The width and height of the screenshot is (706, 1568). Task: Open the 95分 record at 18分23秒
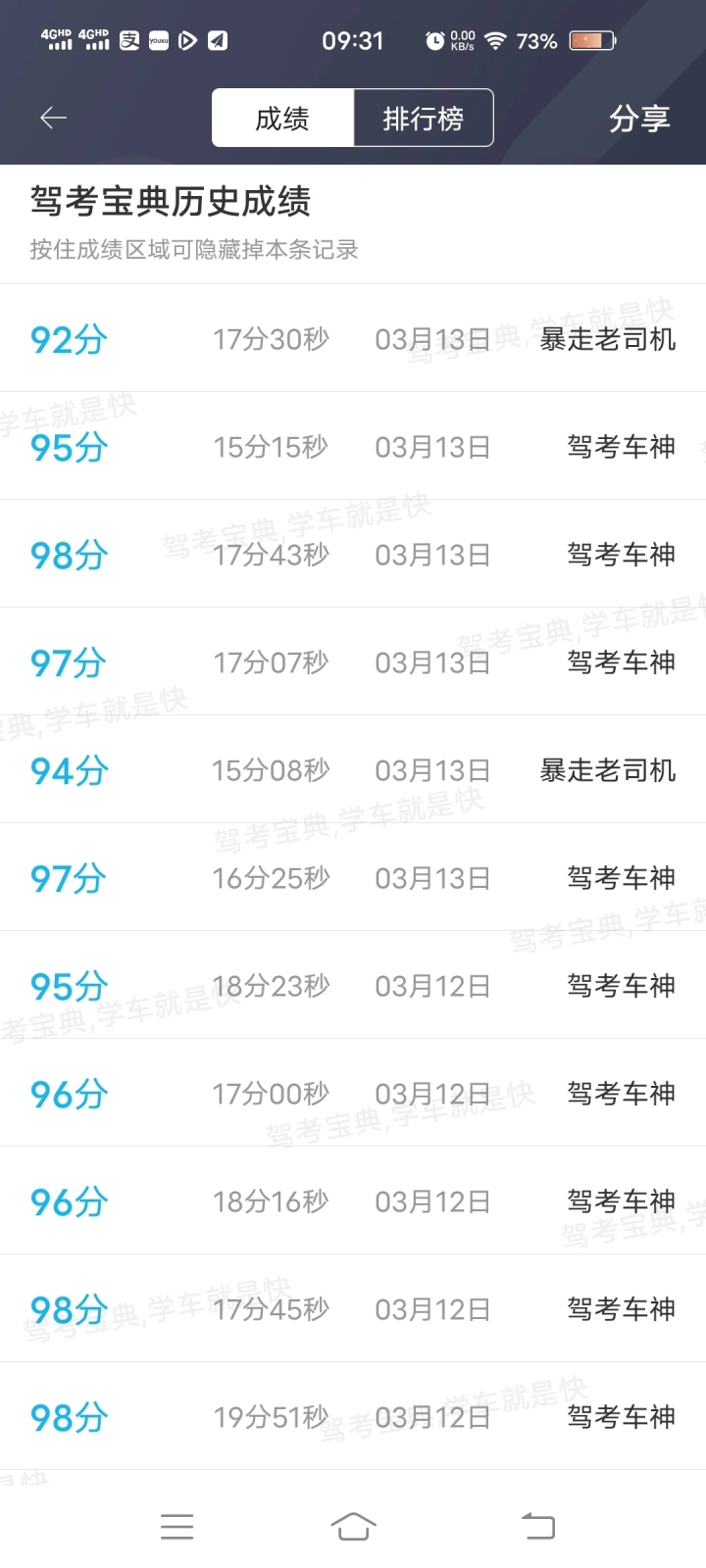click(353, 986)
